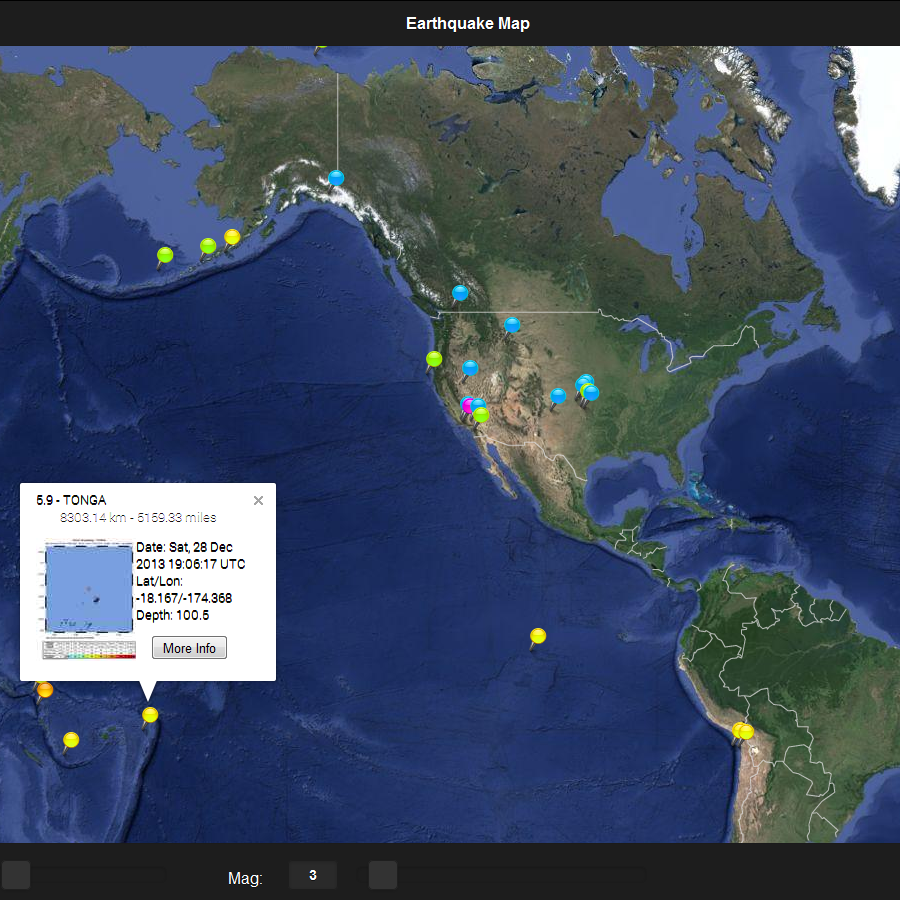Image resolution: width=900 pixels, height=900 pixels.
Task: Tap the westernmost green marker in the Aleutians
Action: coord(165,254)
